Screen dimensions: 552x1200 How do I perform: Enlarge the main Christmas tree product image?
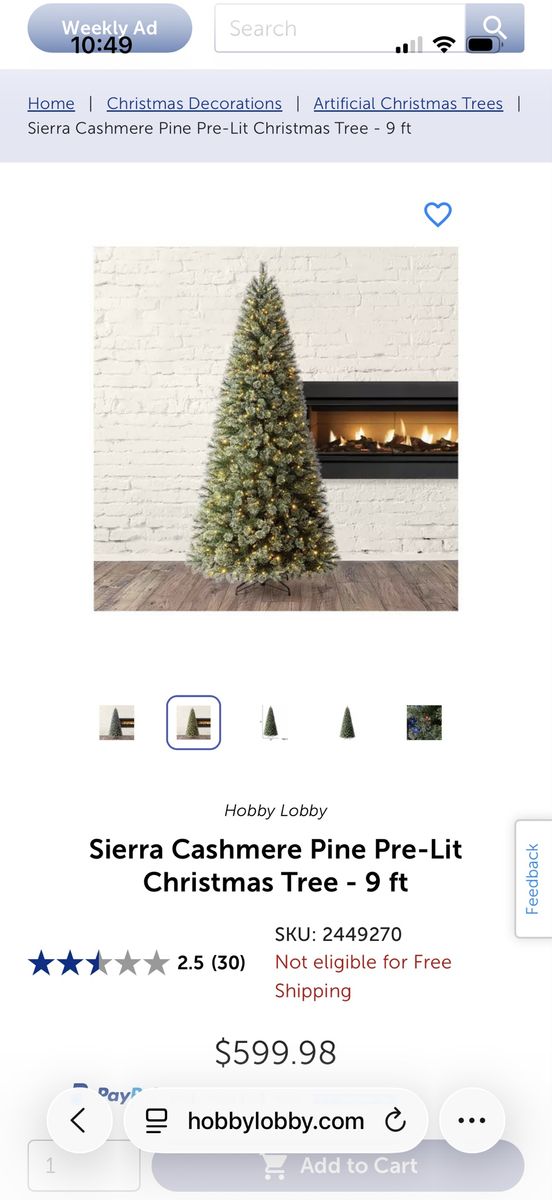click(x=276, y=429)
